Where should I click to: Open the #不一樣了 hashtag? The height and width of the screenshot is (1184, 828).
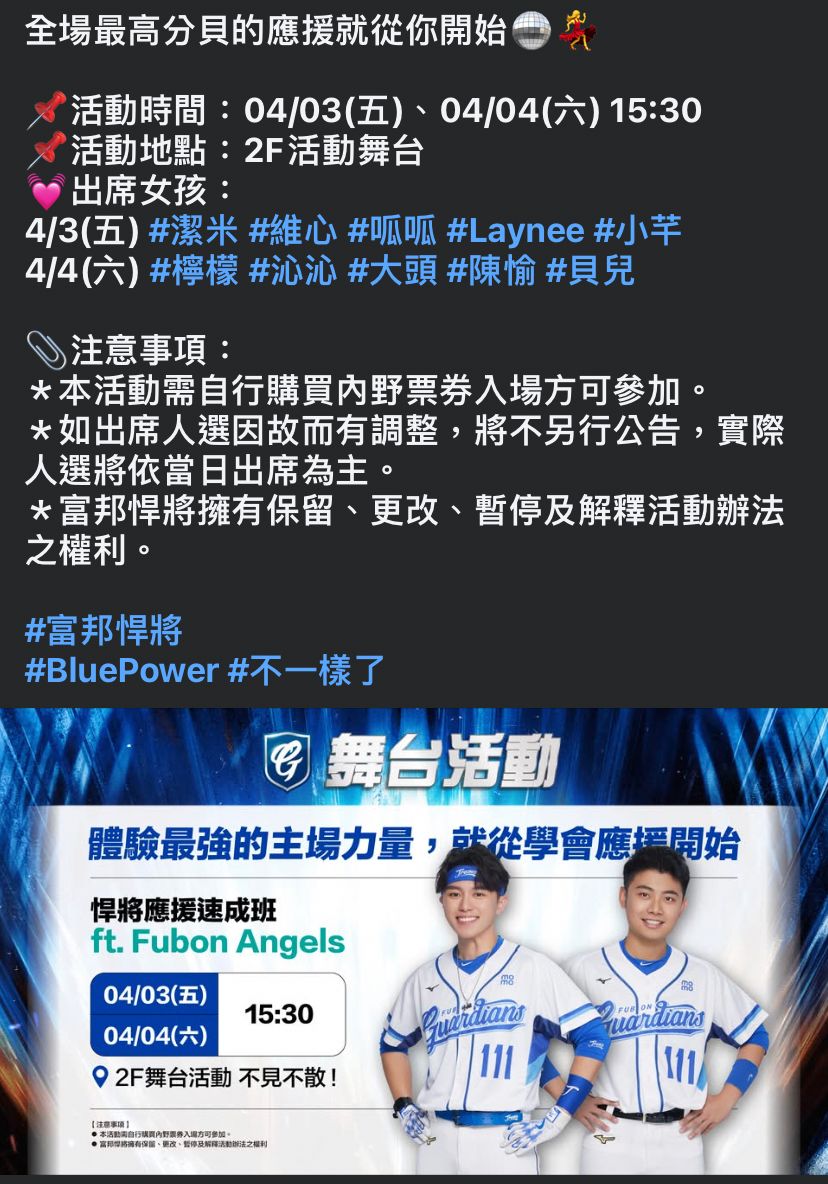306,670
